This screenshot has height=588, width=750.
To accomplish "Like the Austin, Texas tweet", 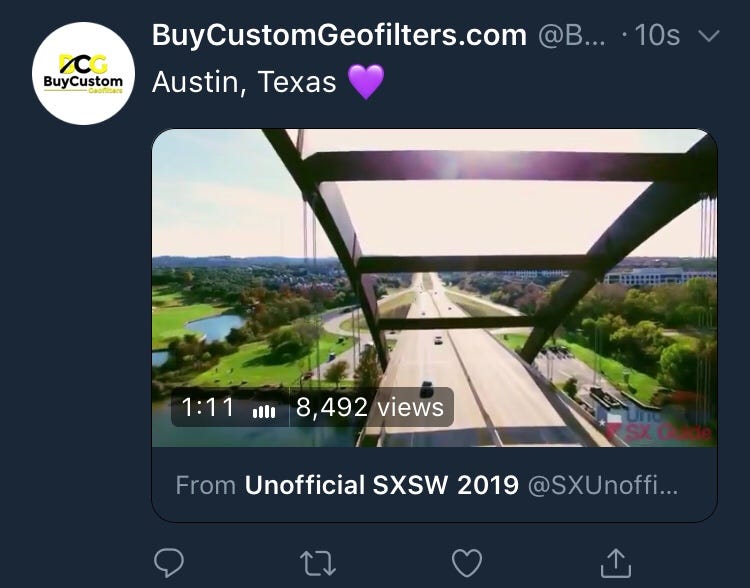I will 467,563.
